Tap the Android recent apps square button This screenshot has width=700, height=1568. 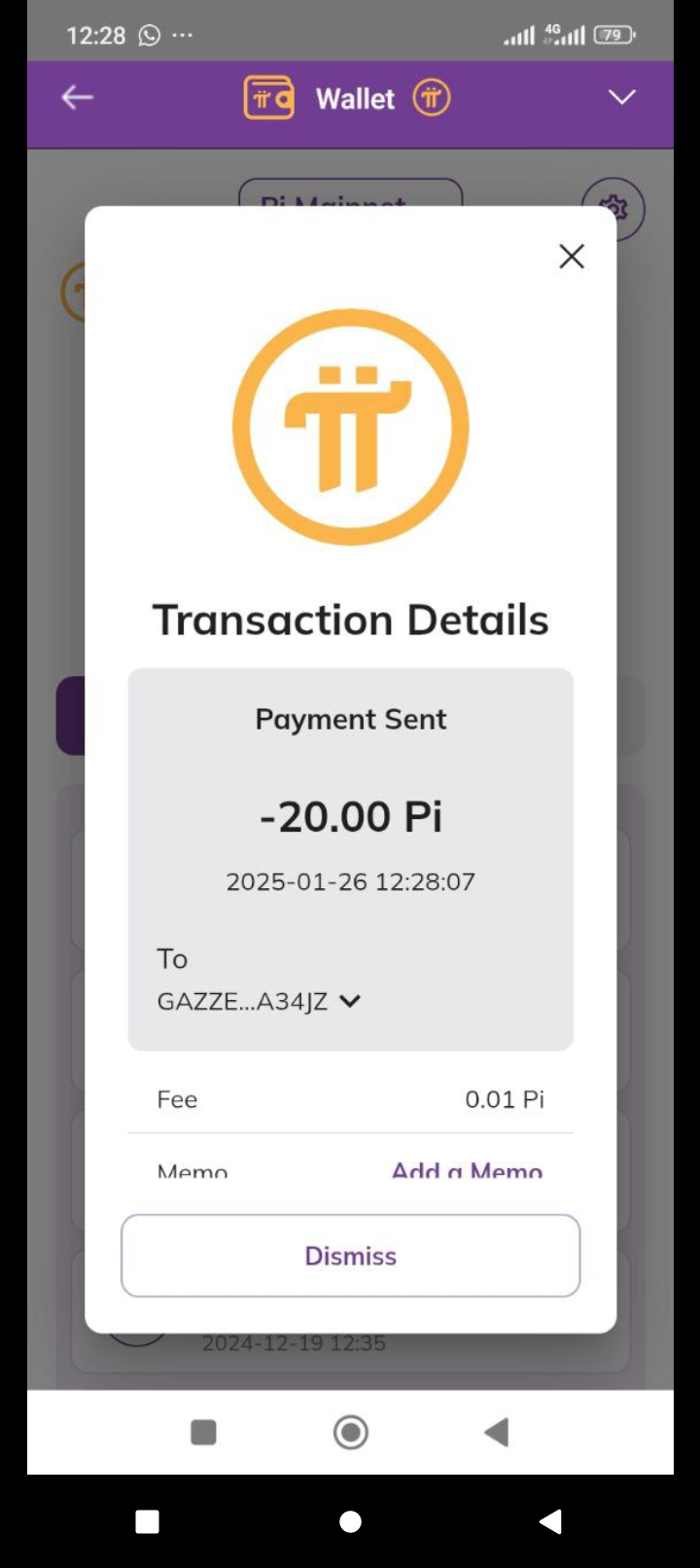coord(203,1432)
